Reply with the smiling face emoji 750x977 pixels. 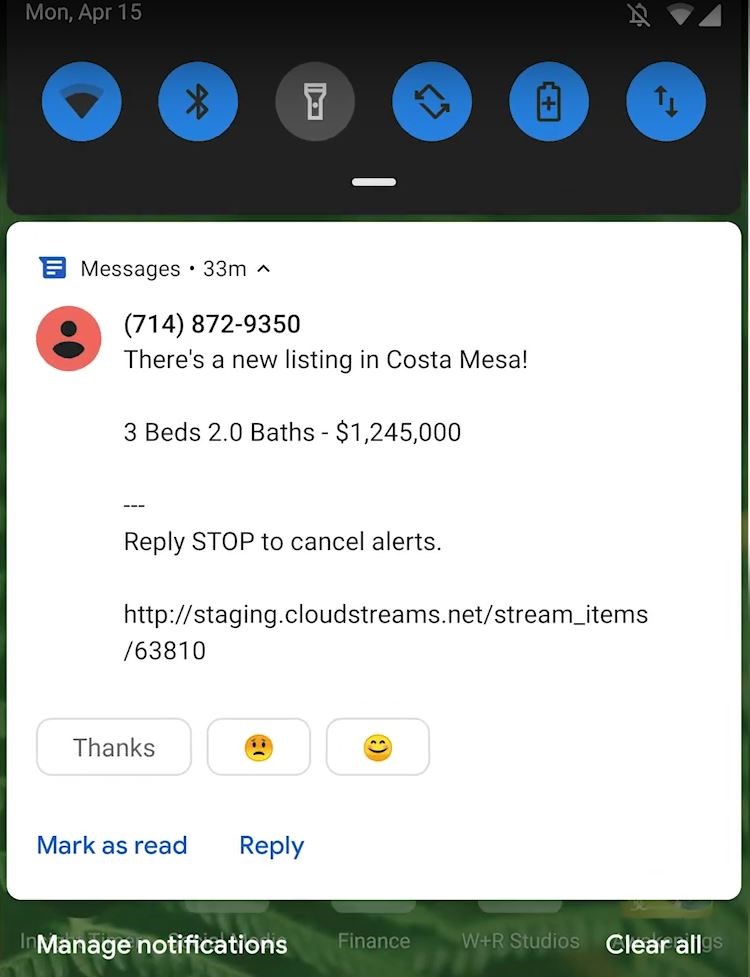pos(378,747)
